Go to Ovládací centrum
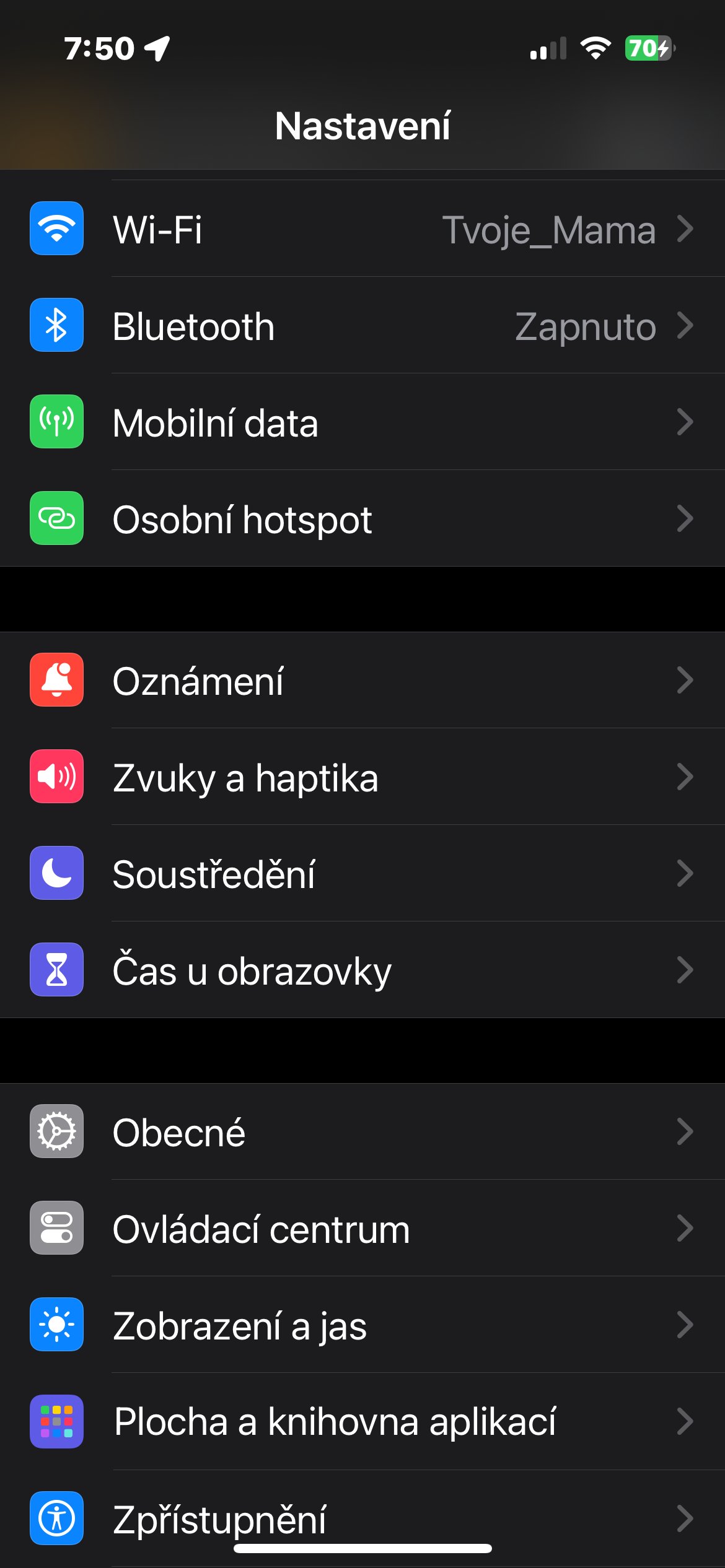This screenshot has height=1568, width=725. coord(362,1229)
